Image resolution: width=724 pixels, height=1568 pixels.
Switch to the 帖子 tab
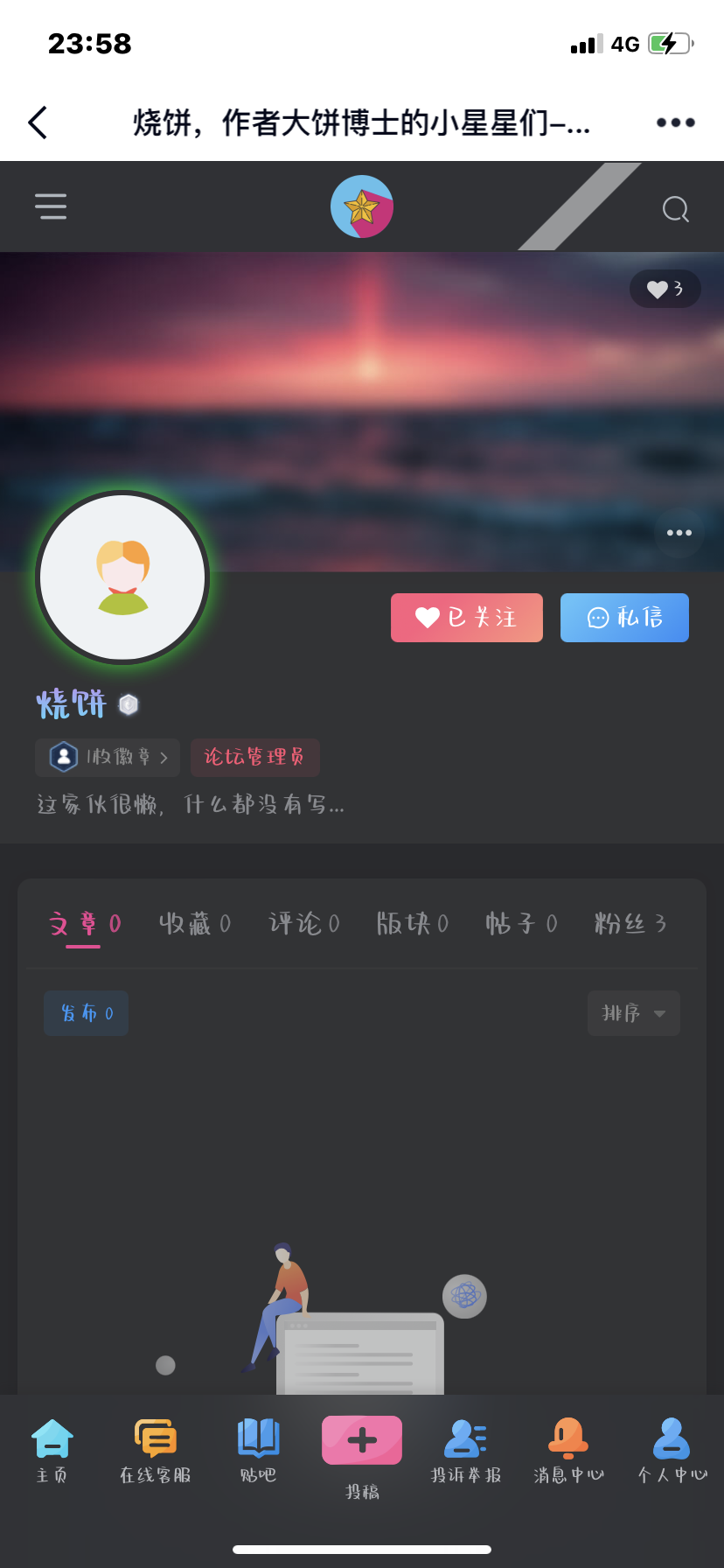[521, 924]
